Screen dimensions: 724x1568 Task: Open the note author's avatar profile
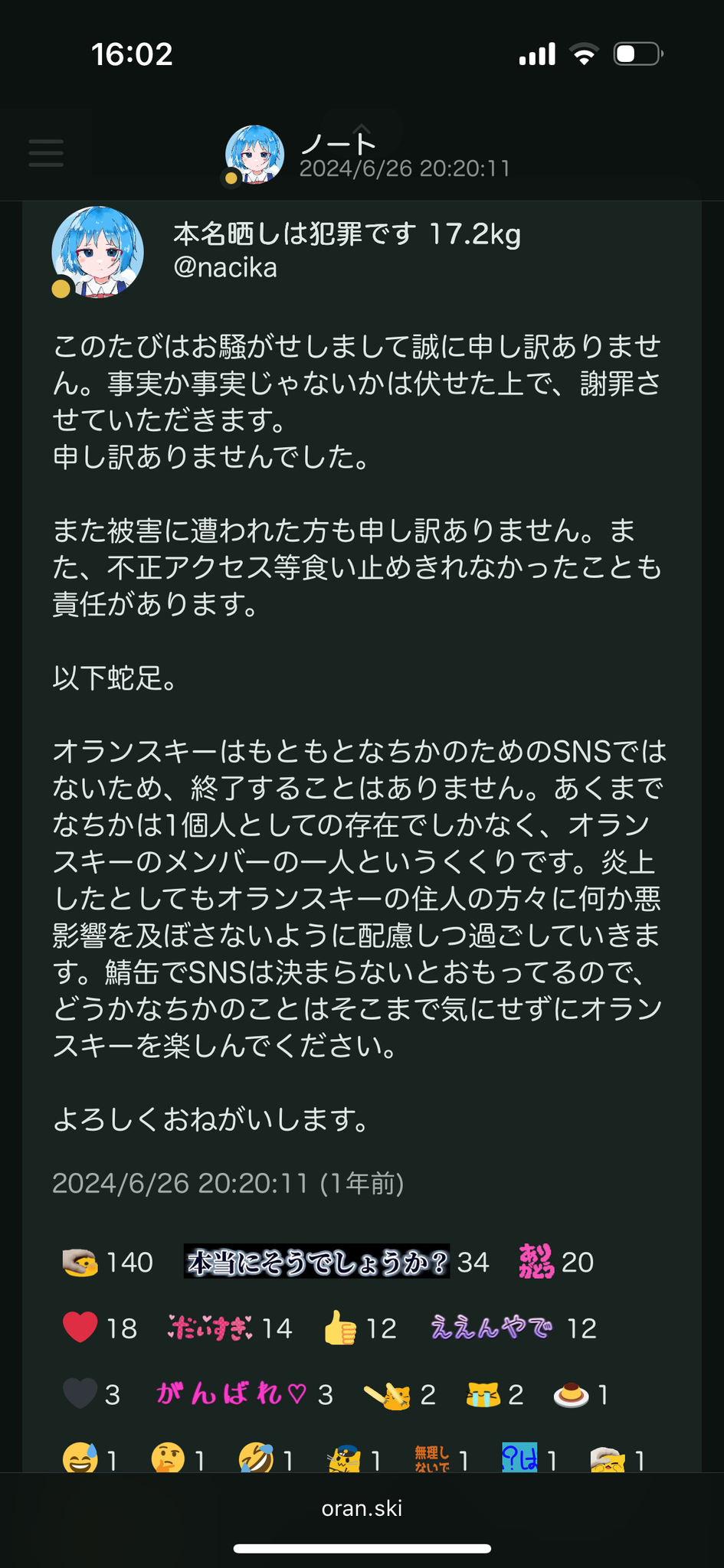pos(97,251)
